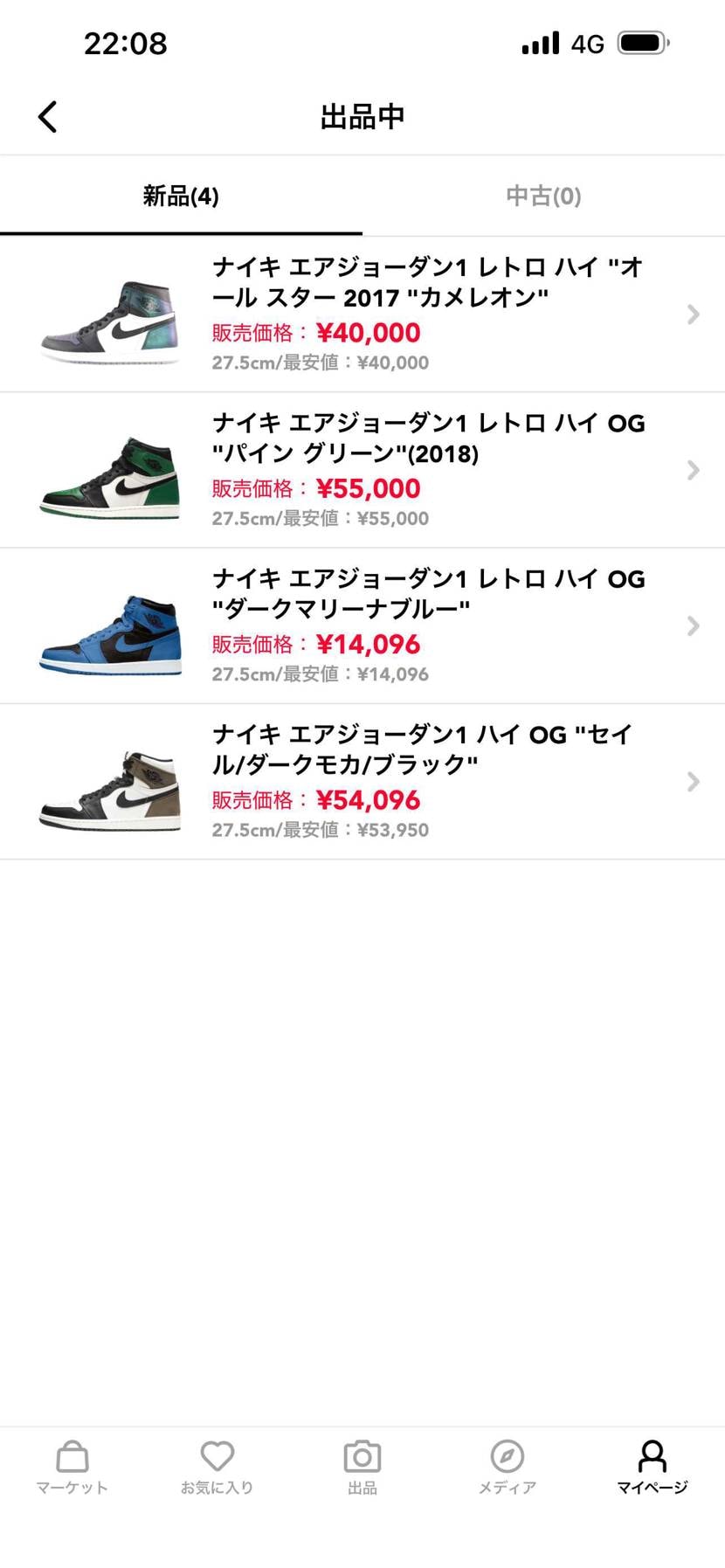Expand the カメレオン listing with its chevron
Image resolution: width=725 pixels, height=1568 pixels.
coord(693,314)
